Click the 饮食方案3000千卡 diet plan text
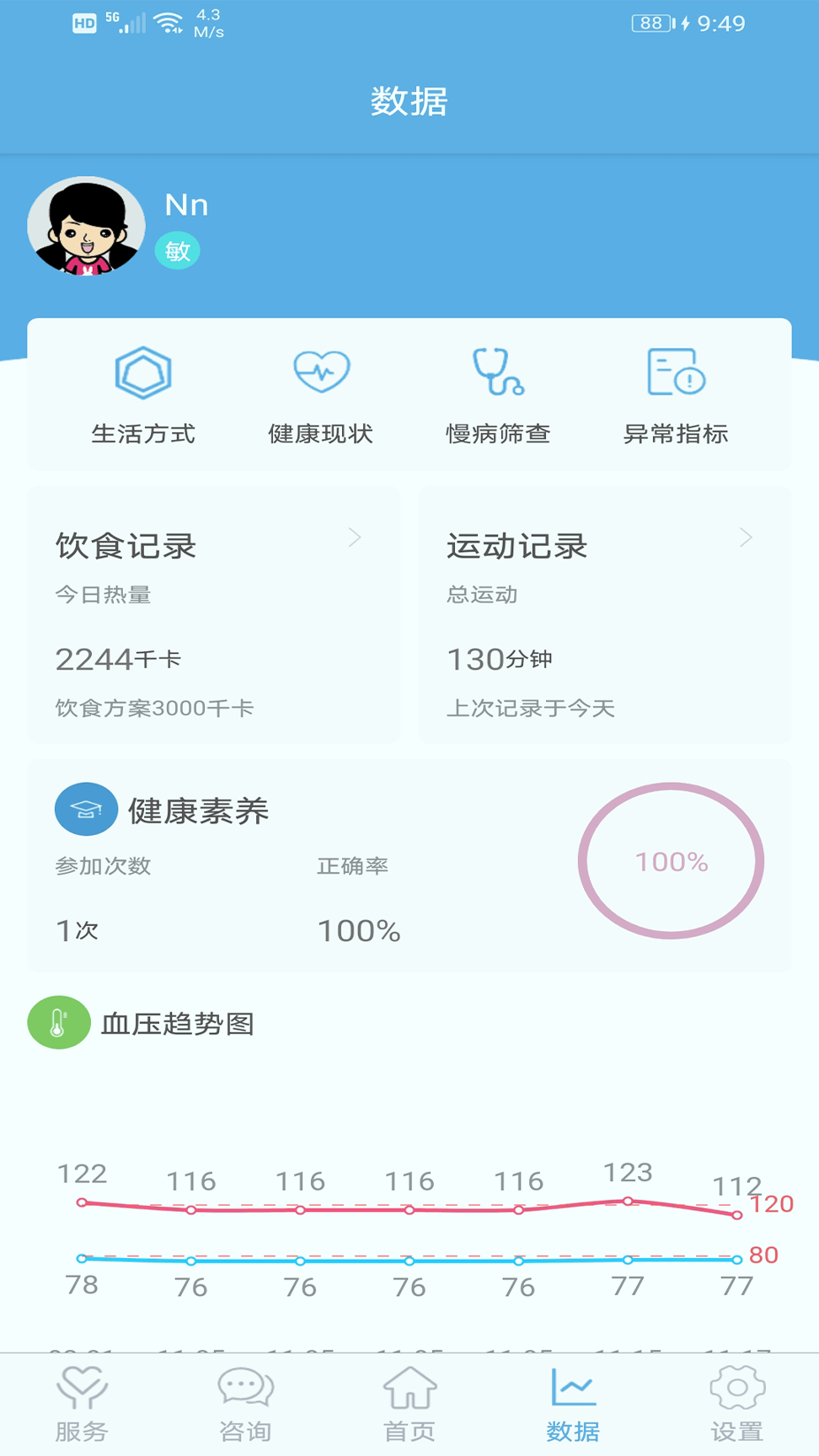 [x=153, y=709]
